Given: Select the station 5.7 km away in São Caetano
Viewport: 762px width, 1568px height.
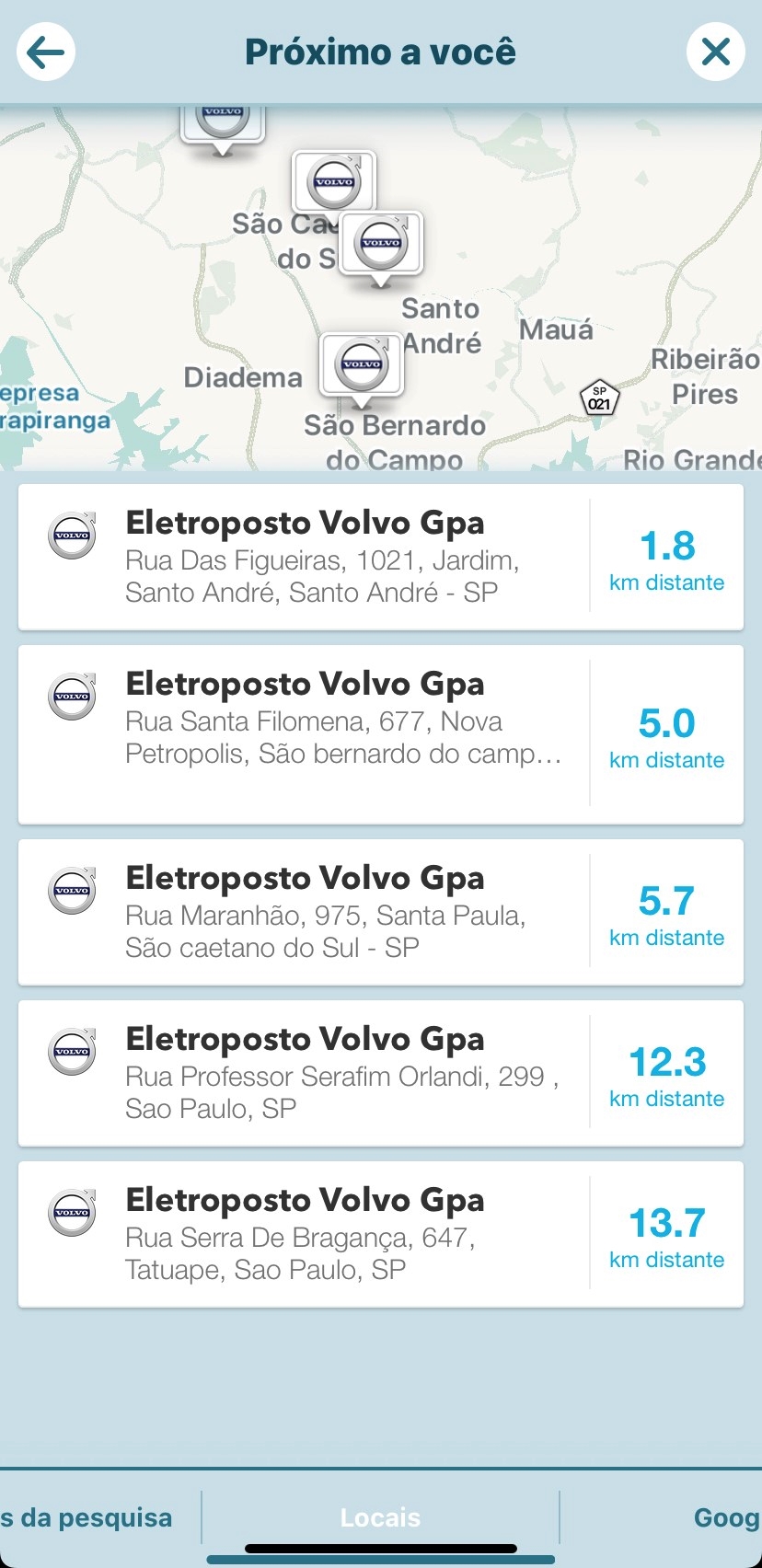Looking at the screenshot, I should tap(350, 911).
